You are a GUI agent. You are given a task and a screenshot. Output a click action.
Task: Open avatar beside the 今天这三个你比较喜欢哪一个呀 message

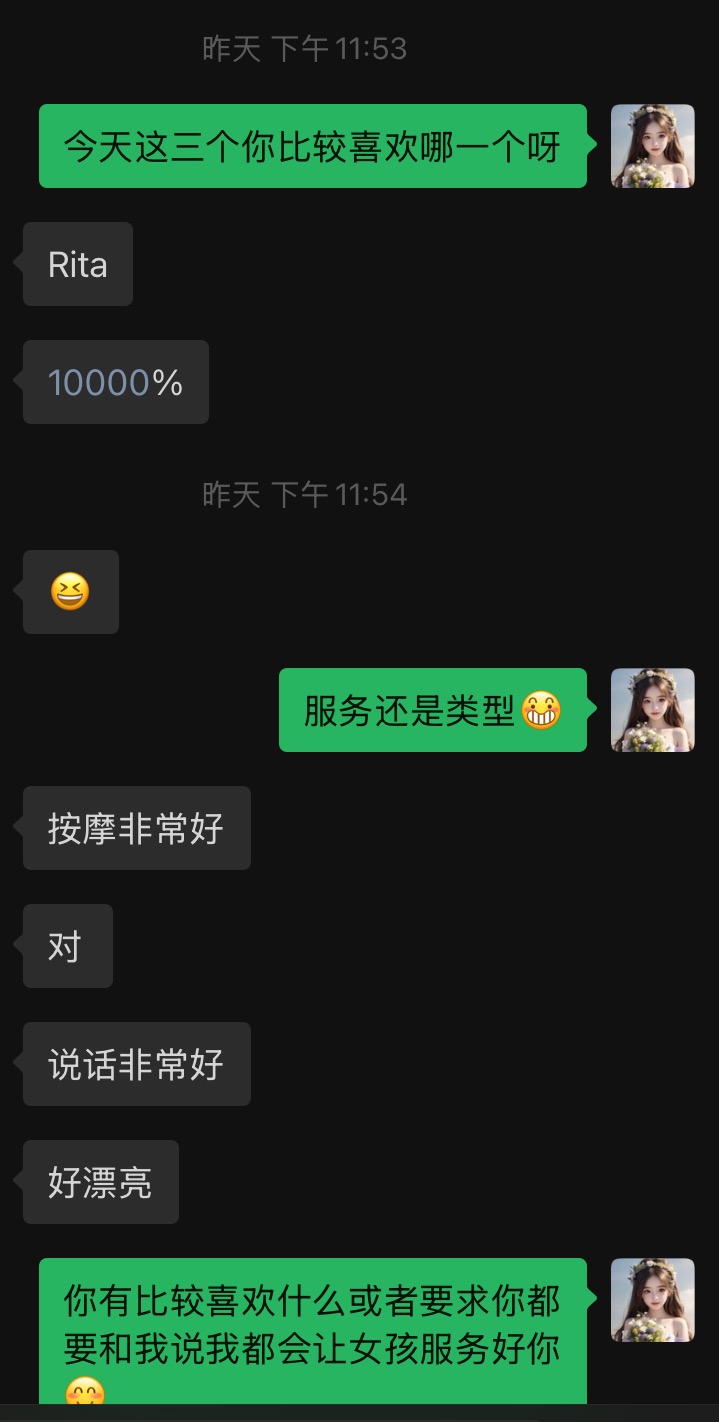point(652,146)
